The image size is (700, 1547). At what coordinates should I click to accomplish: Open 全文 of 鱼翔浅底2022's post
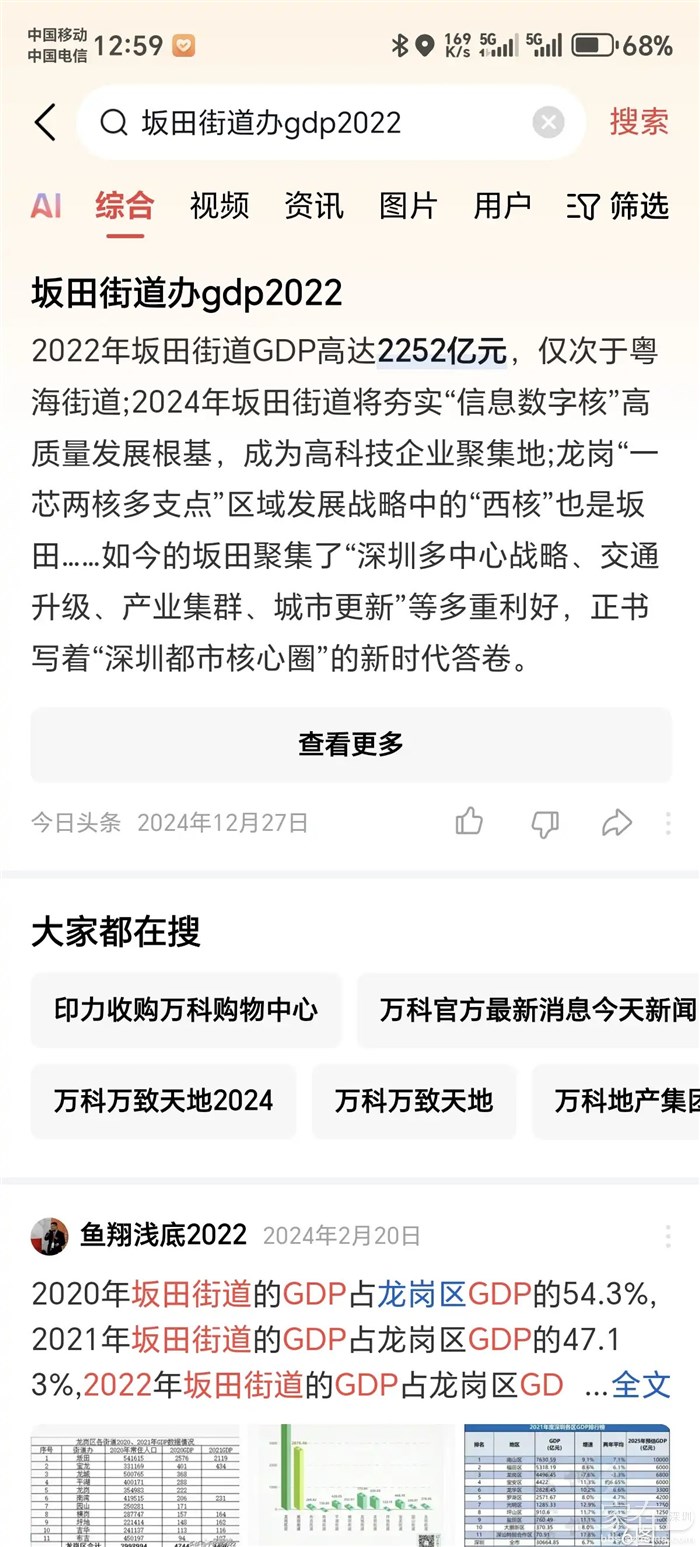(x=640, y=1385)
